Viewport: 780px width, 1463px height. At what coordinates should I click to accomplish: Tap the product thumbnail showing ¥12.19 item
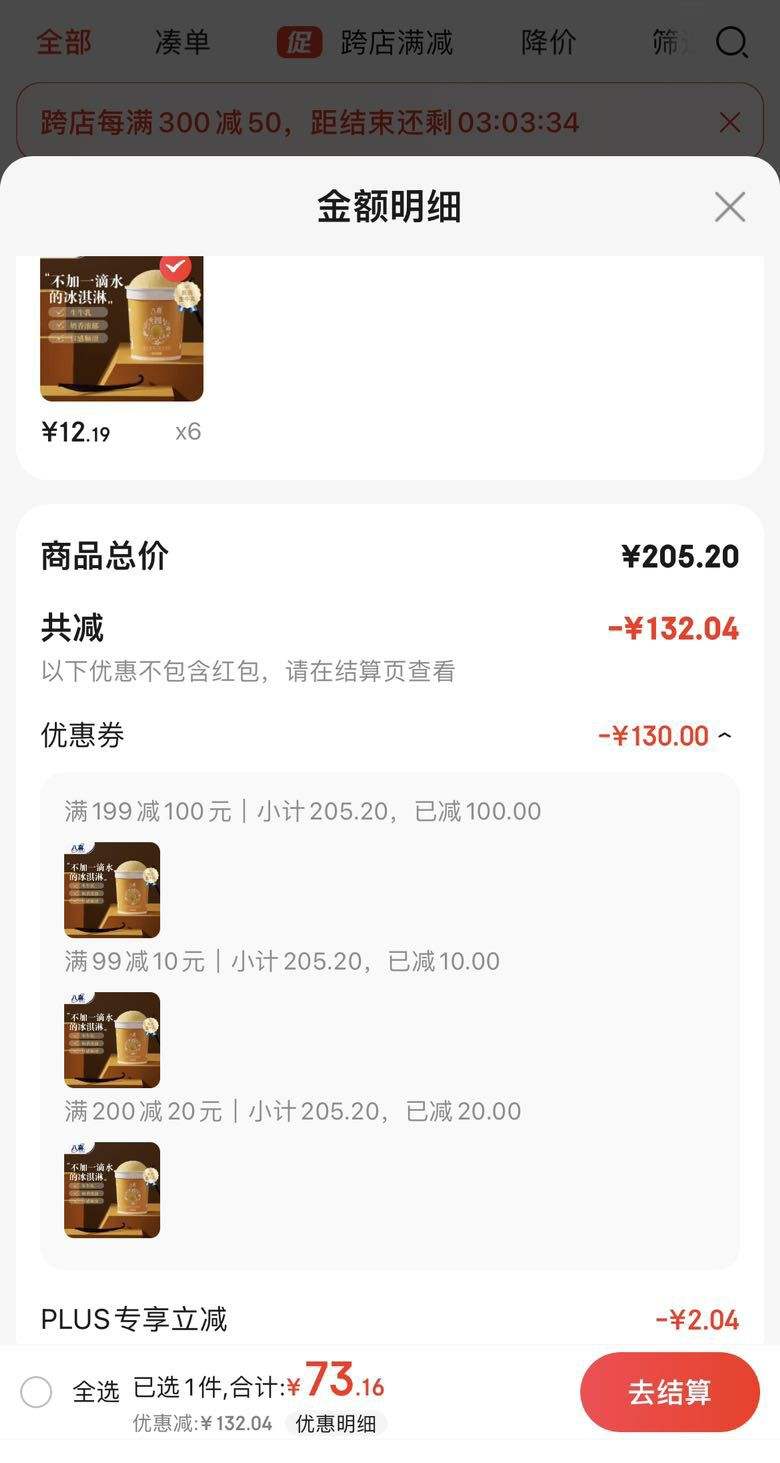(121, 330)
